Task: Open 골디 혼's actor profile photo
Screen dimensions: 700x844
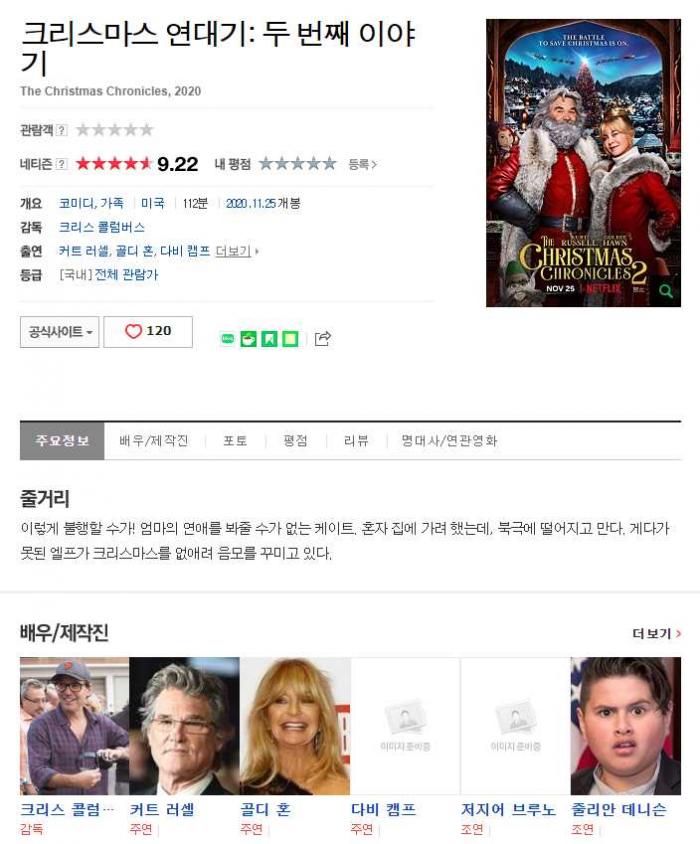Action: click(x=294, y=726)
